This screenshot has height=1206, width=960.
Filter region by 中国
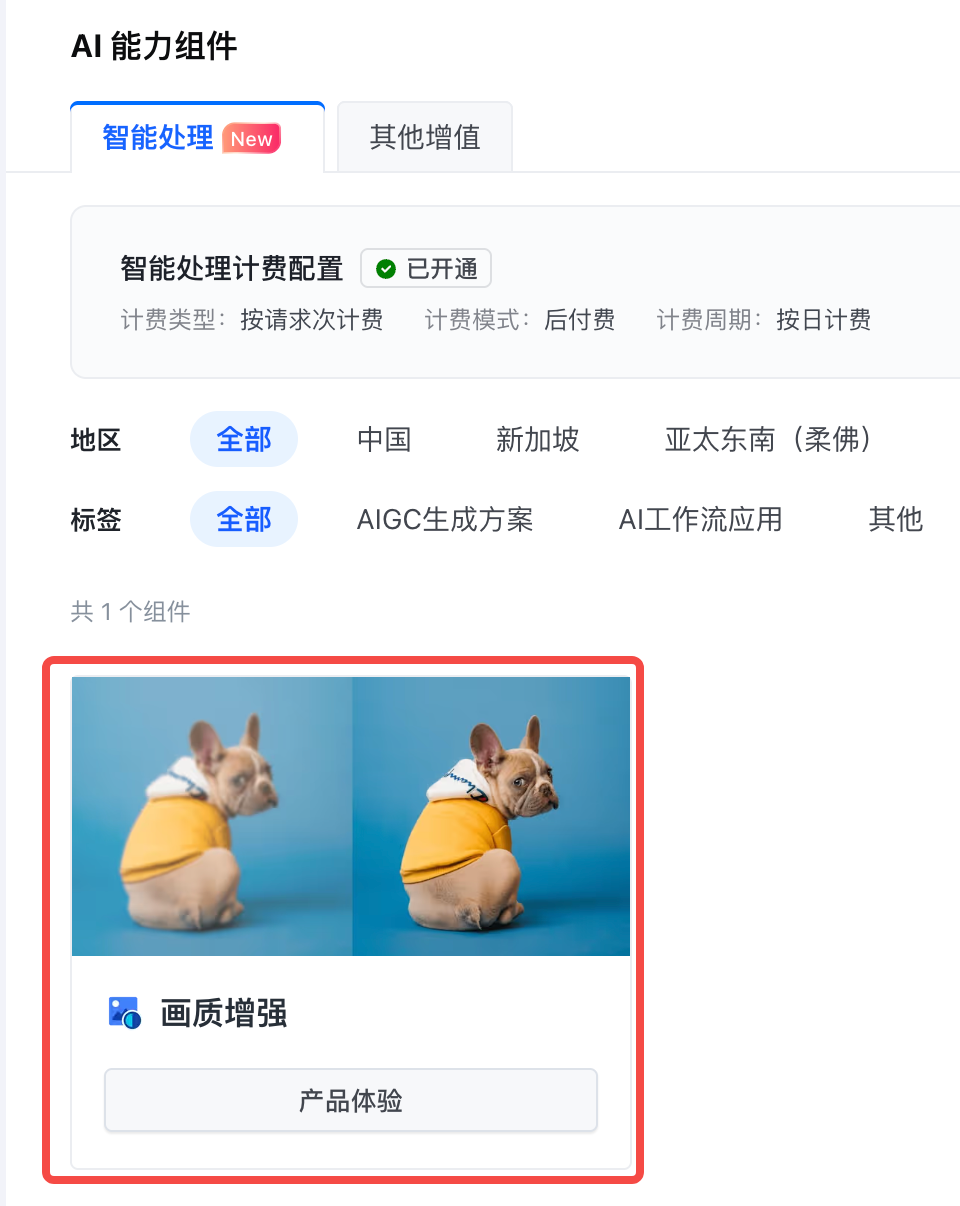pyautogui.click(x=384, y=439)
